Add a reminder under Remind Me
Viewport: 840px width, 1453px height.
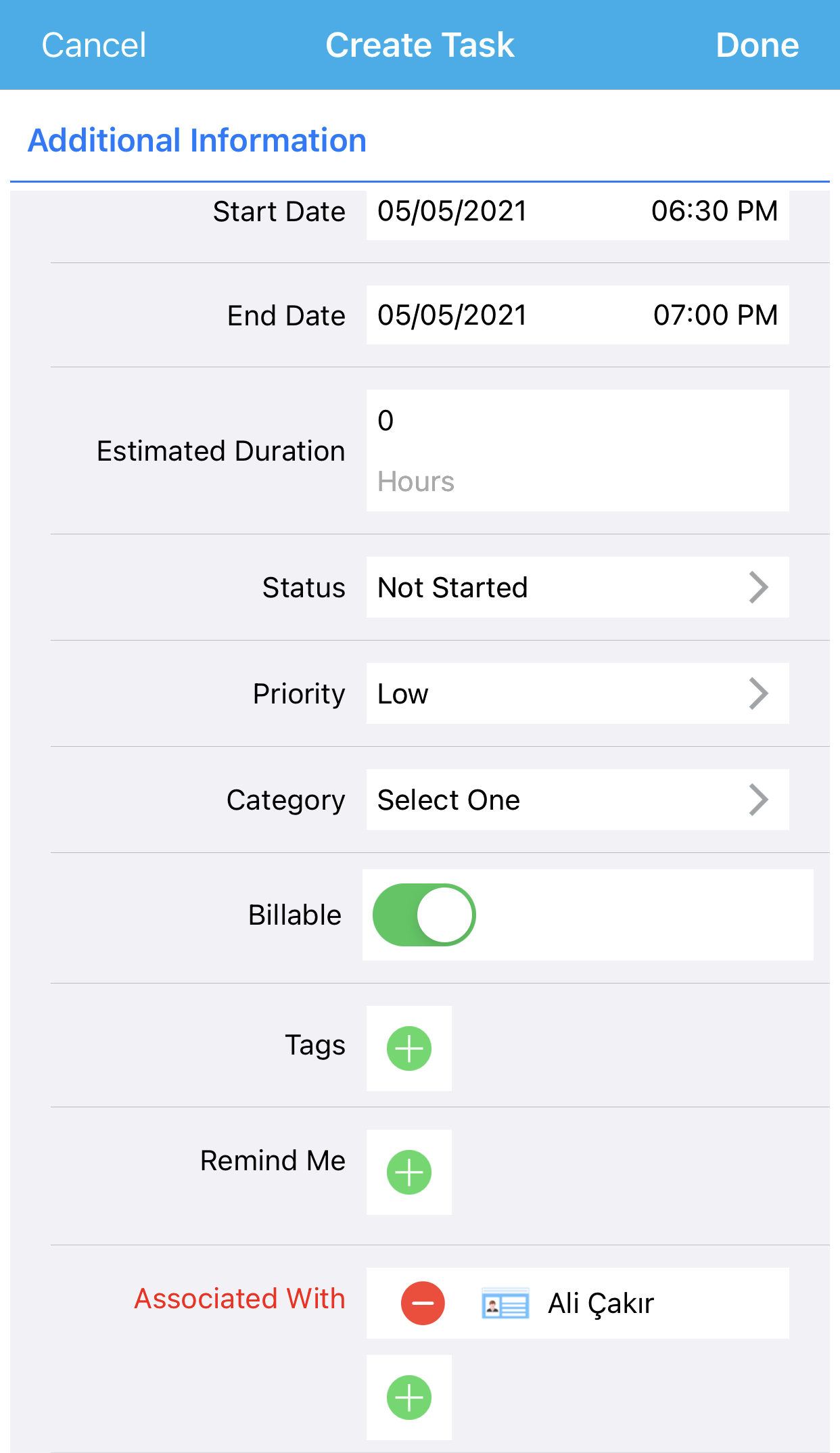point(409,1172)
